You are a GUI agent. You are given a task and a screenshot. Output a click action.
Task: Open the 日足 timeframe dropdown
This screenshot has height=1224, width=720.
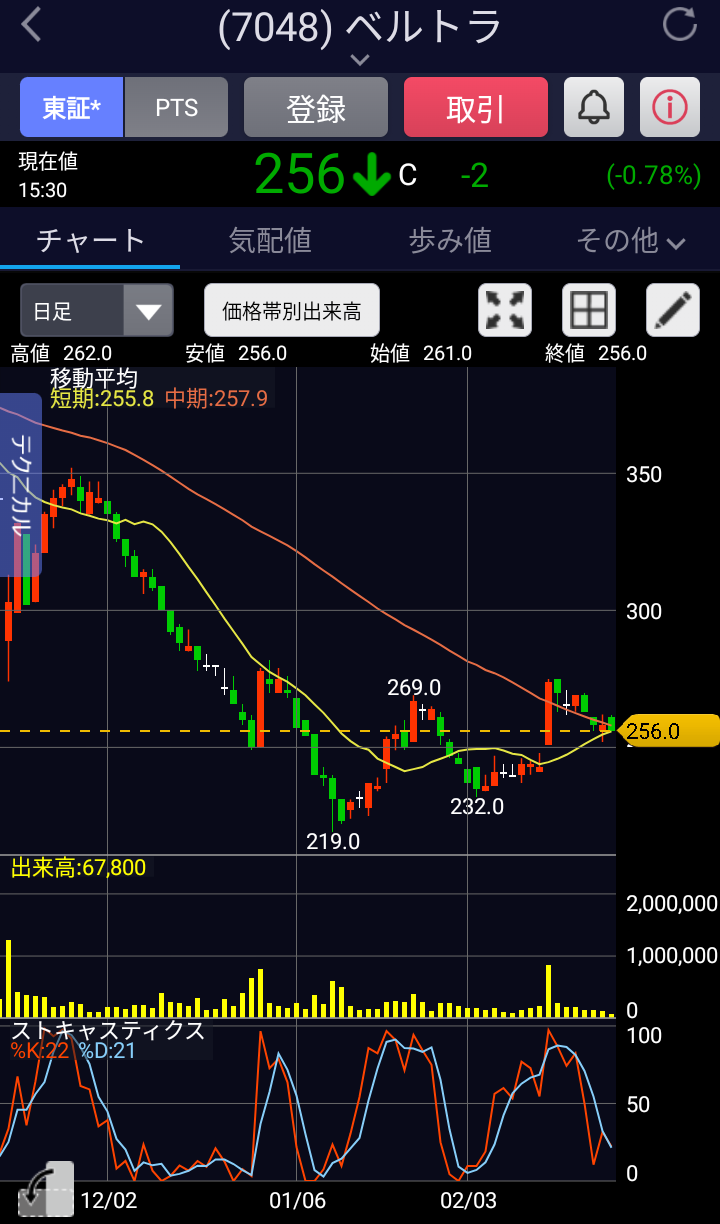(x=97, y=310)
